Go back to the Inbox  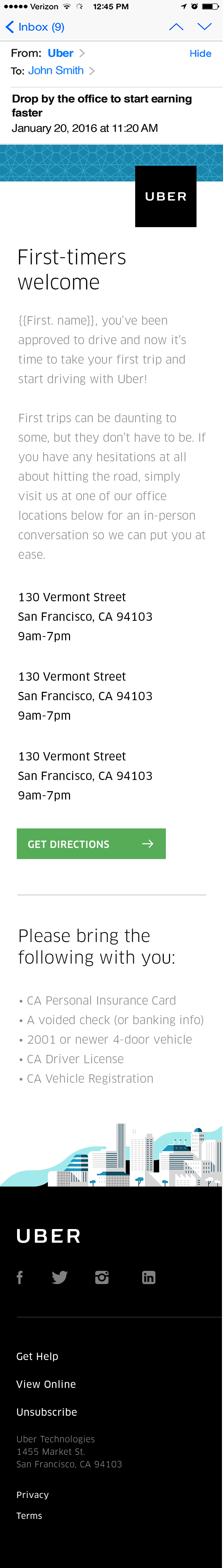34,27
